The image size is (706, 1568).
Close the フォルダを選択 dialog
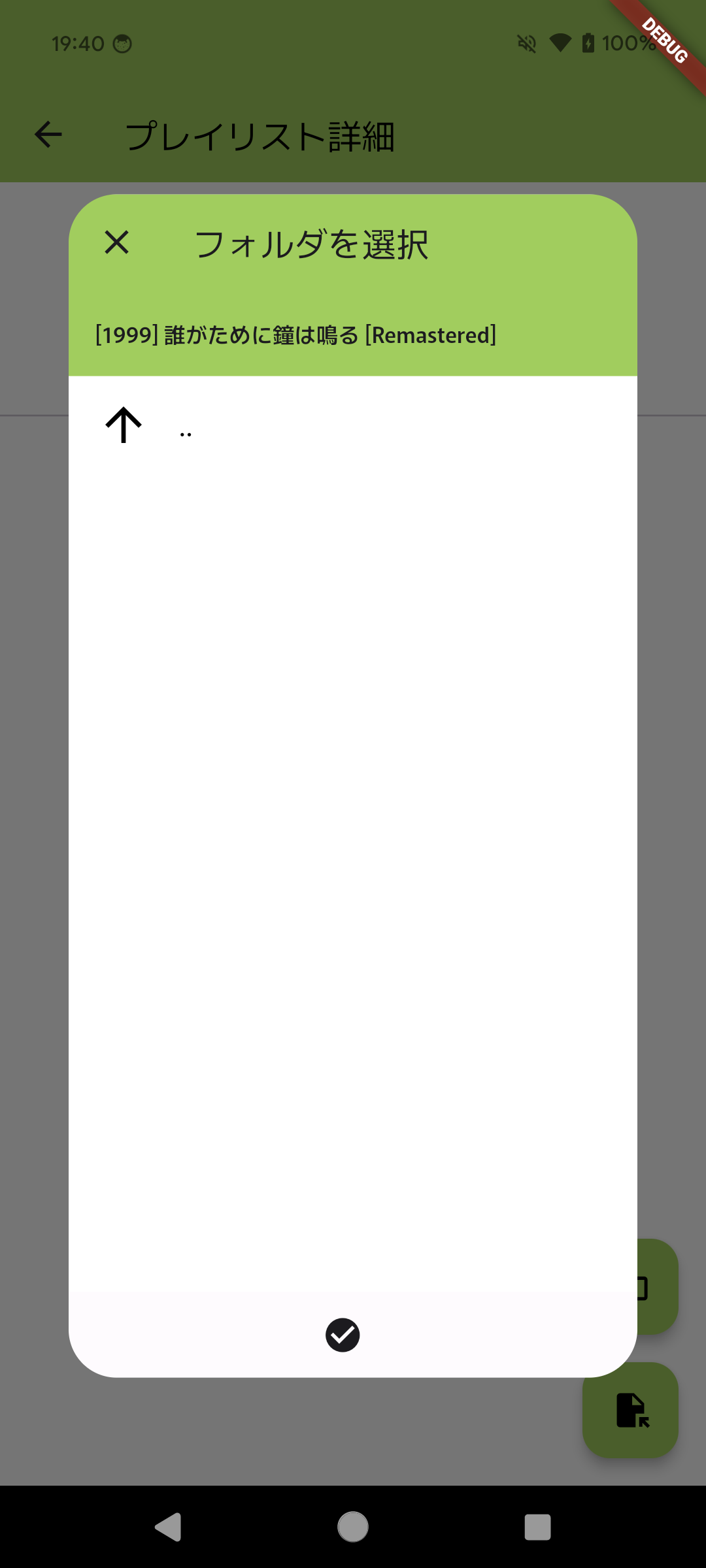[117, 242]
